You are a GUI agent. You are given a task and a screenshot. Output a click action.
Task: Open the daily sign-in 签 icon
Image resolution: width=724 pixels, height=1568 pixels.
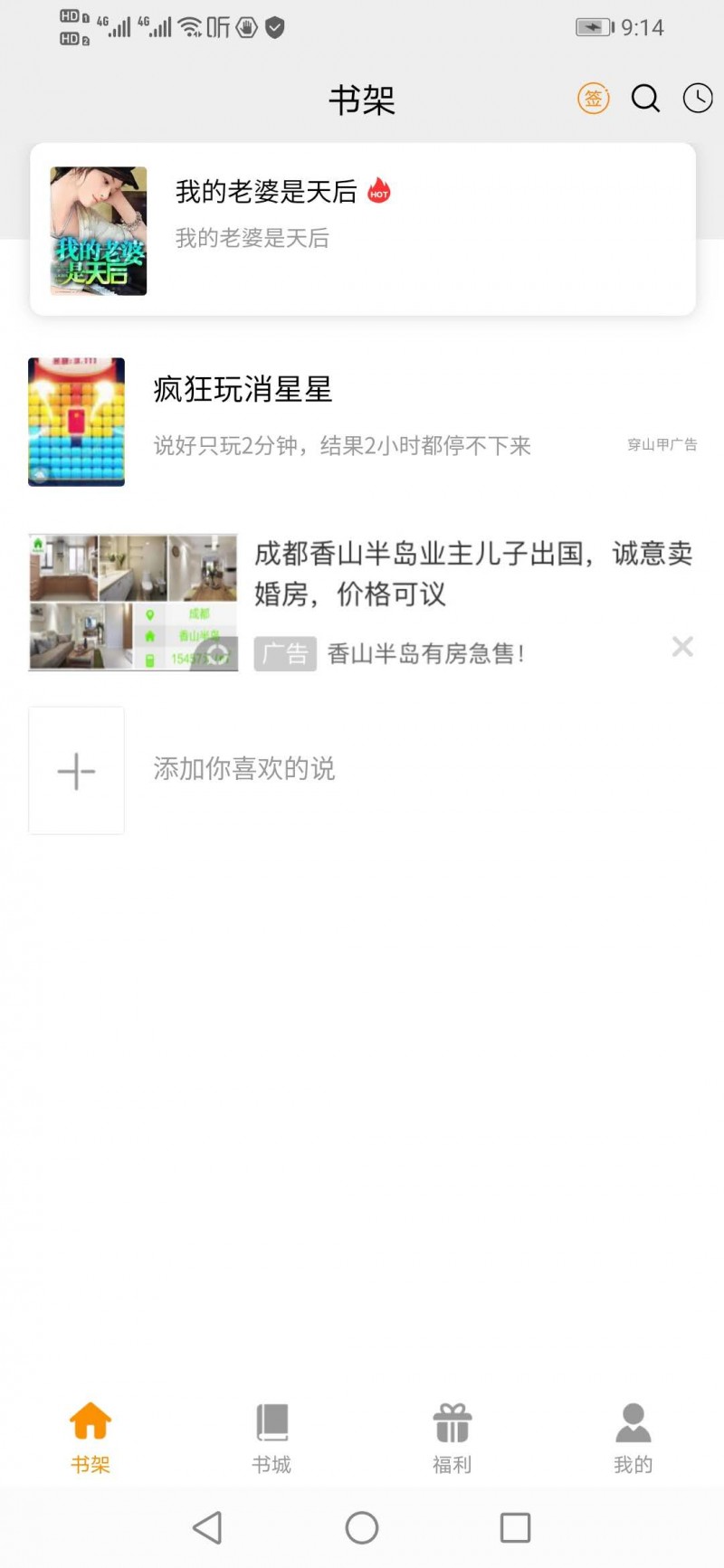click(594, 98)
